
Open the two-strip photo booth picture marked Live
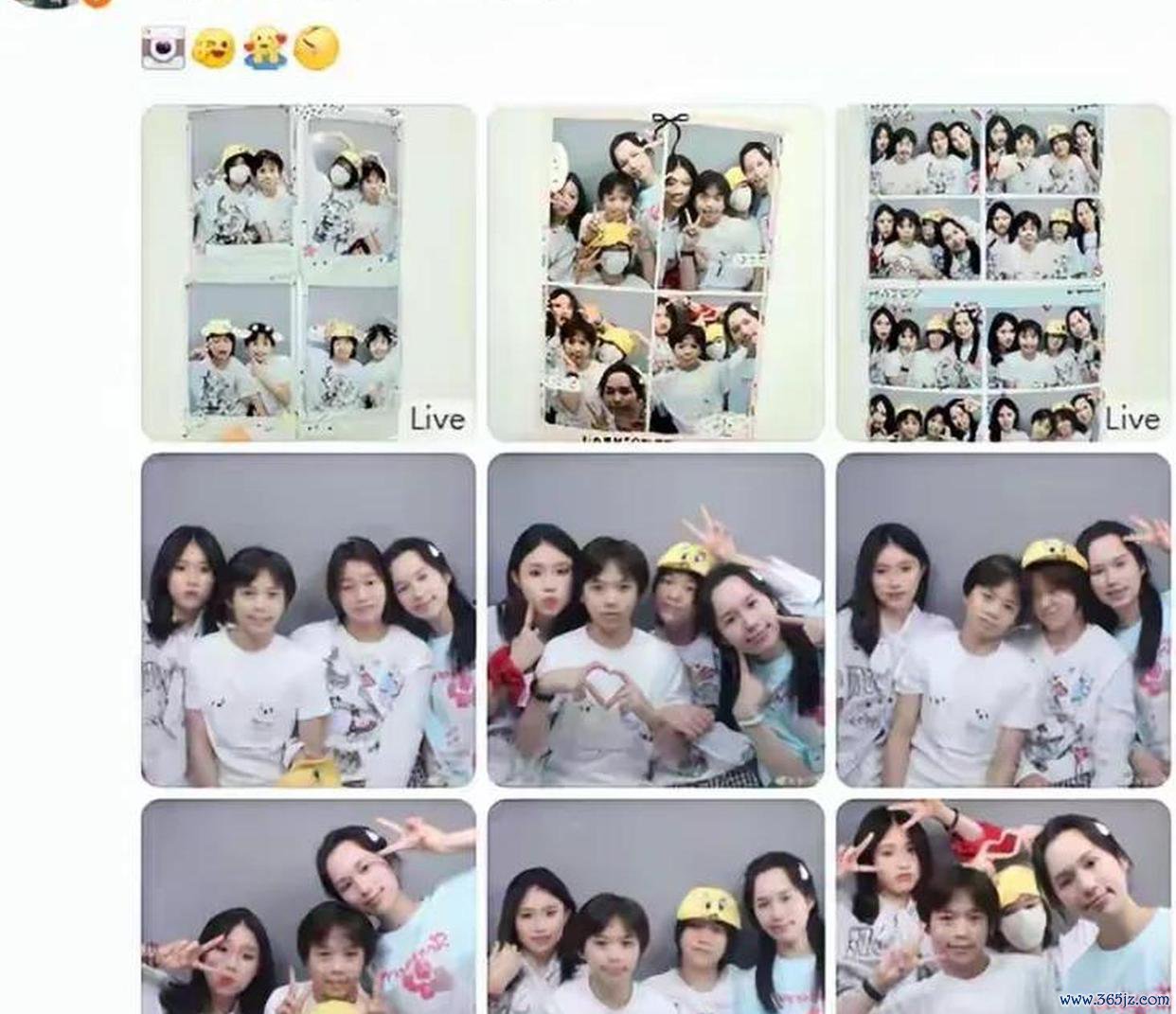coord(308,273)
